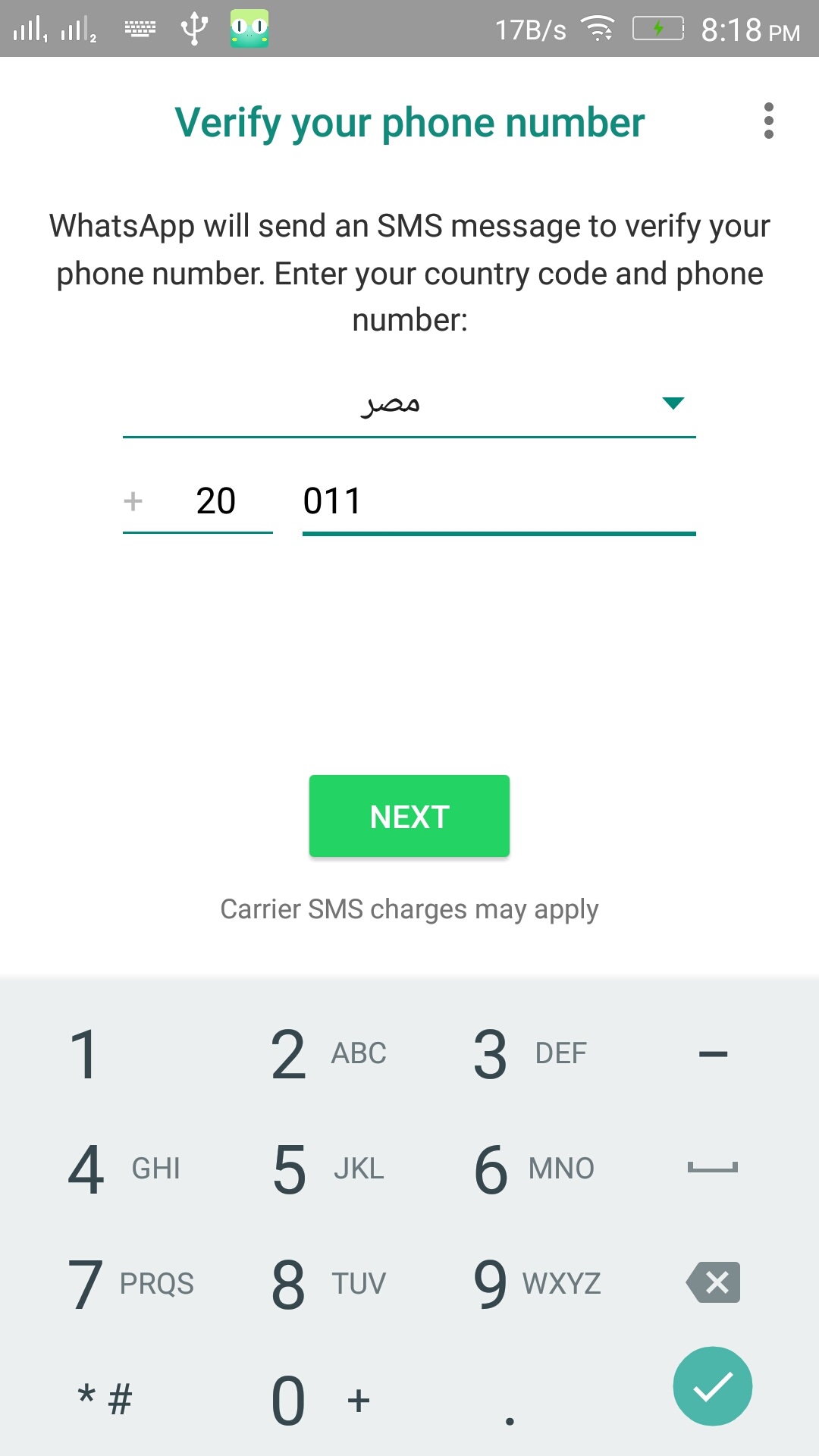Image resolution: width=819 pixels, height=1456 pixels.
Task: Confirm entry with the checkmark key
Action: (713, 1386)
